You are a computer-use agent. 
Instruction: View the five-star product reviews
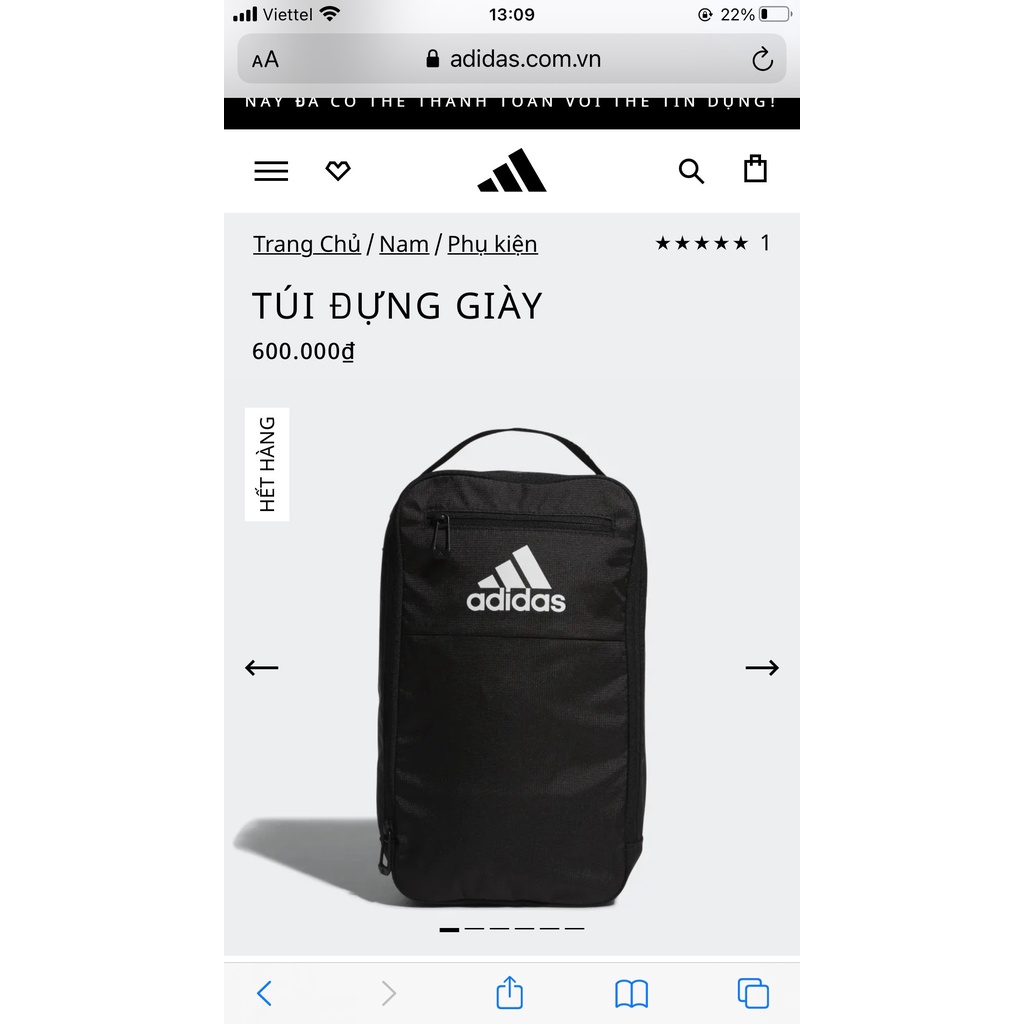pos(711,243)
